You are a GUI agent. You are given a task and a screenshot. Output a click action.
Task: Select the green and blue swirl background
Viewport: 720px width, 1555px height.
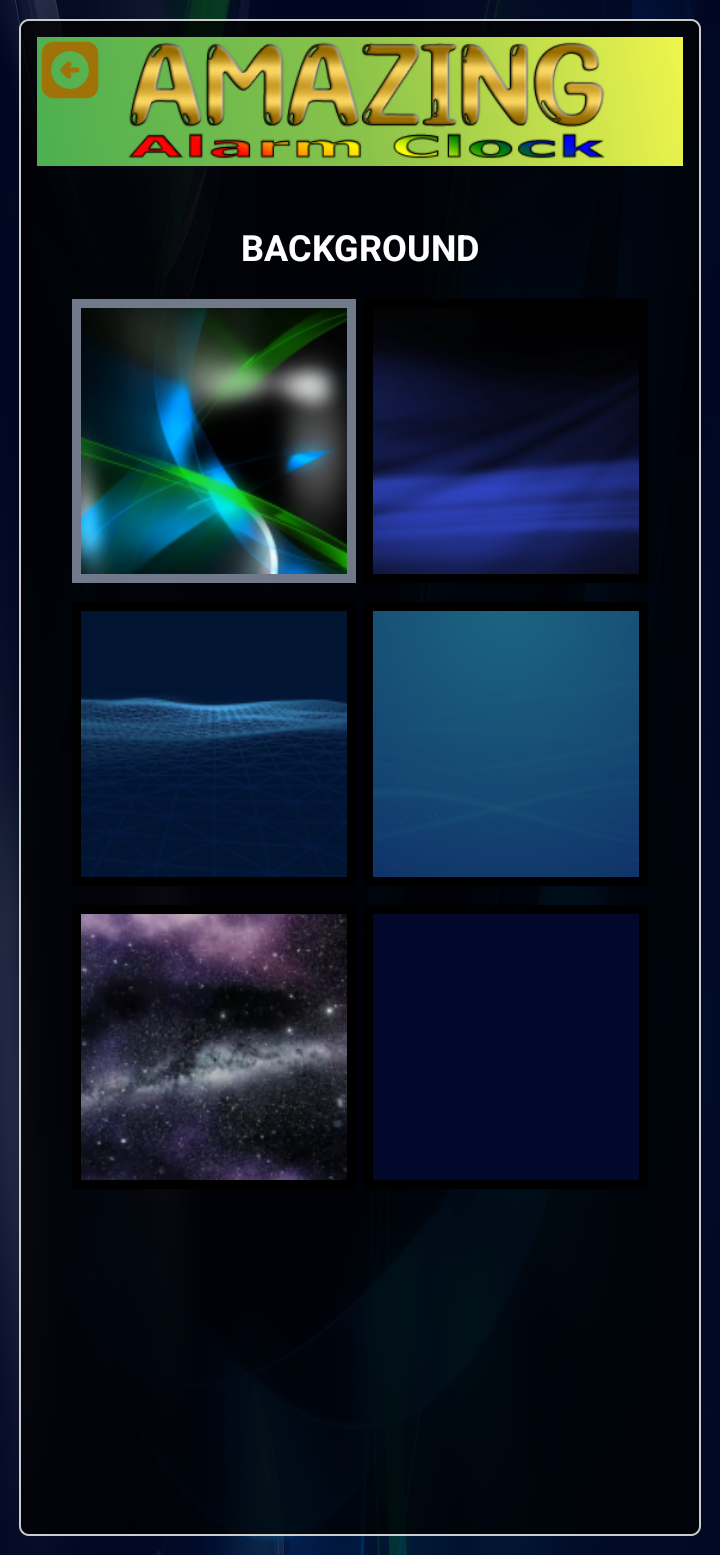[x=214, y=441]
